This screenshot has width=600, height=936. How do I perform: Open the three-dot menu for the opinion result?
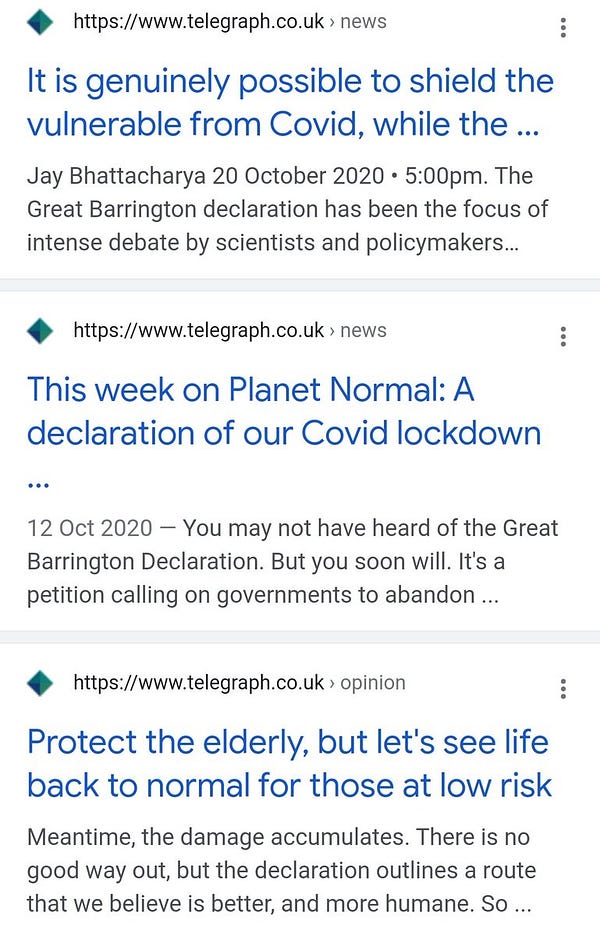(564, 688)
